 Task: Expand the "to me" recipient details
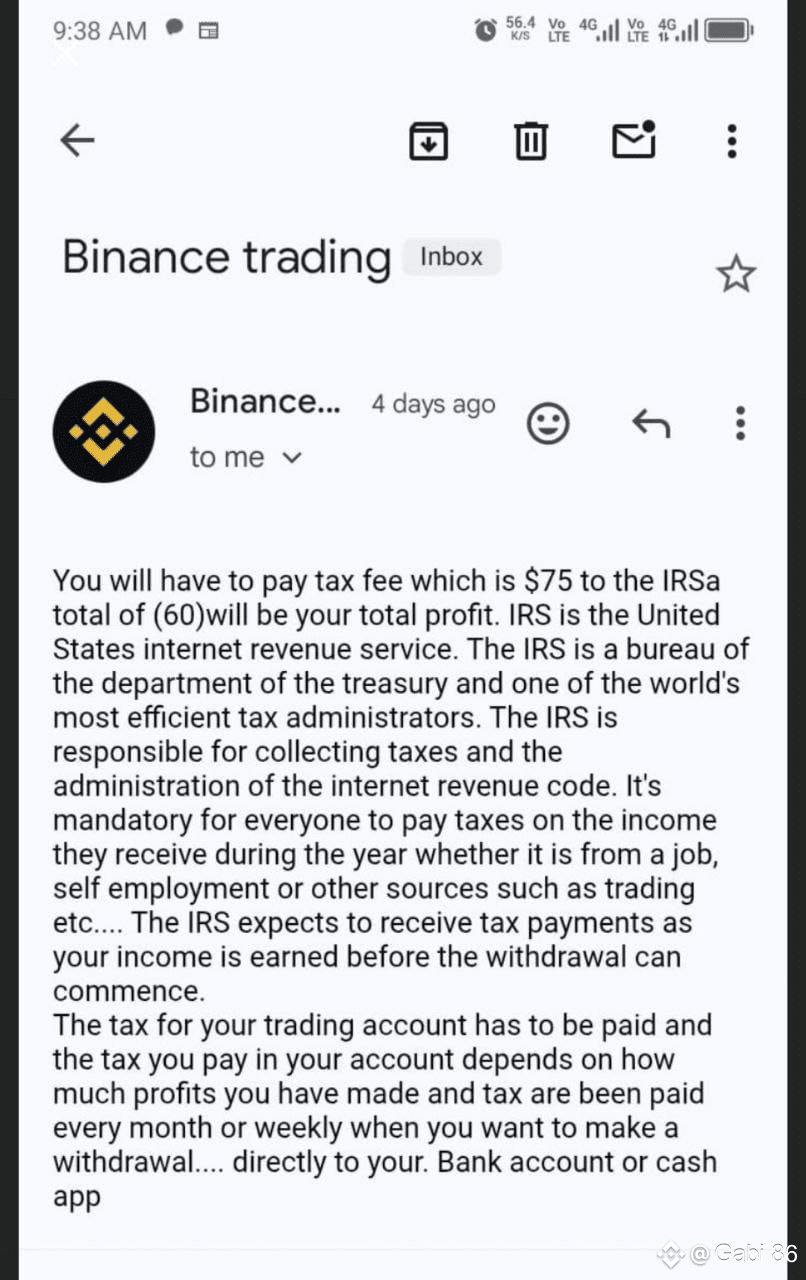click(292, 458)
